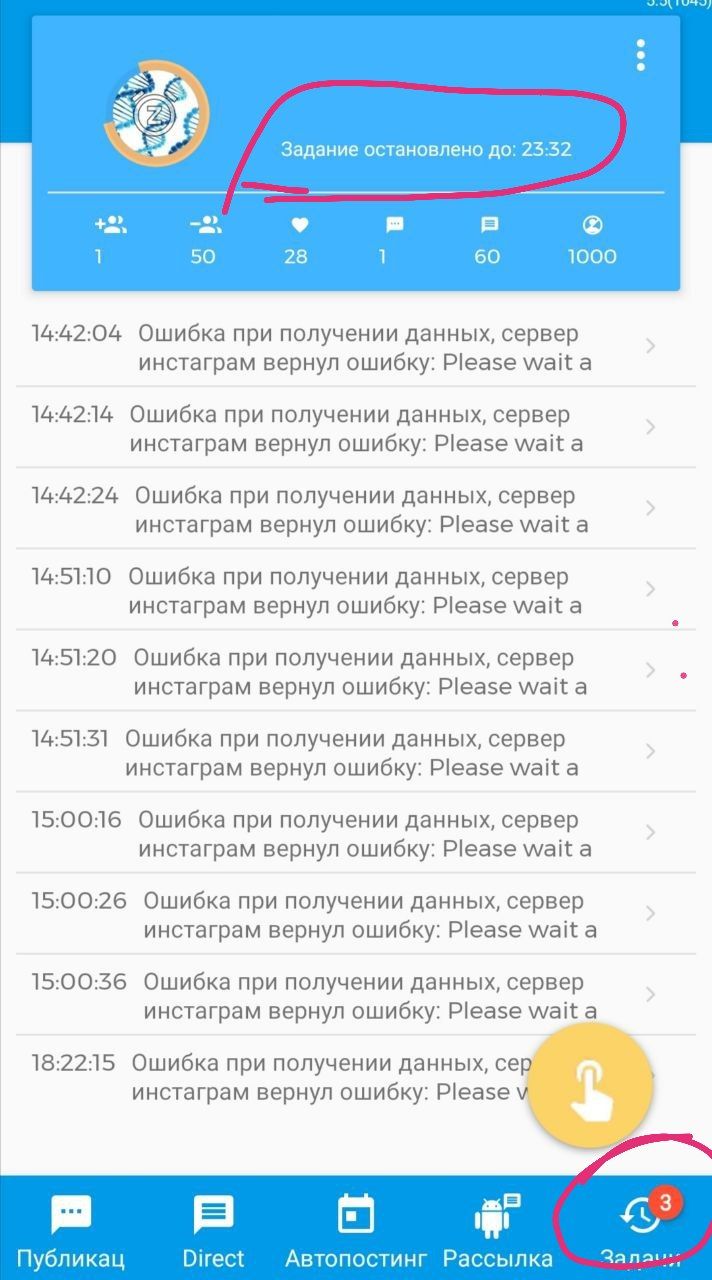Switch to the Рассылка tab
This screenshot has height=1280, width=712.
coord(498,1230)
